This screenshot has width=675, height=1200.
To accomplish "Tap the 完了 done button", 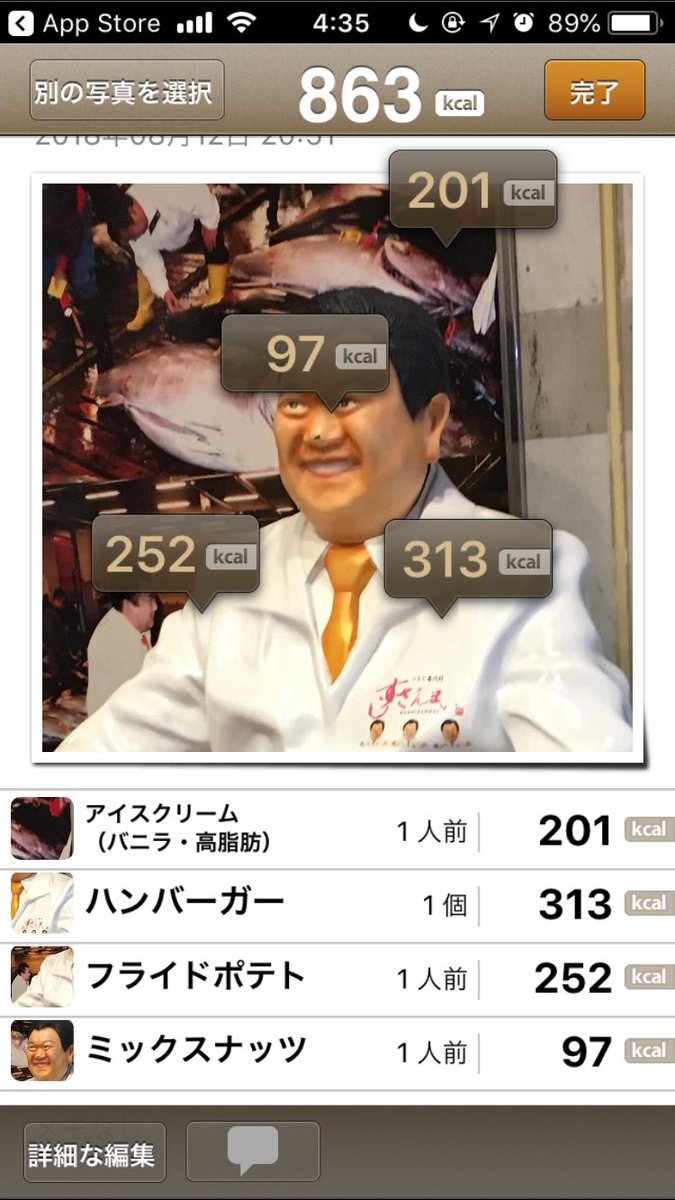I will (x=594, y=91).
